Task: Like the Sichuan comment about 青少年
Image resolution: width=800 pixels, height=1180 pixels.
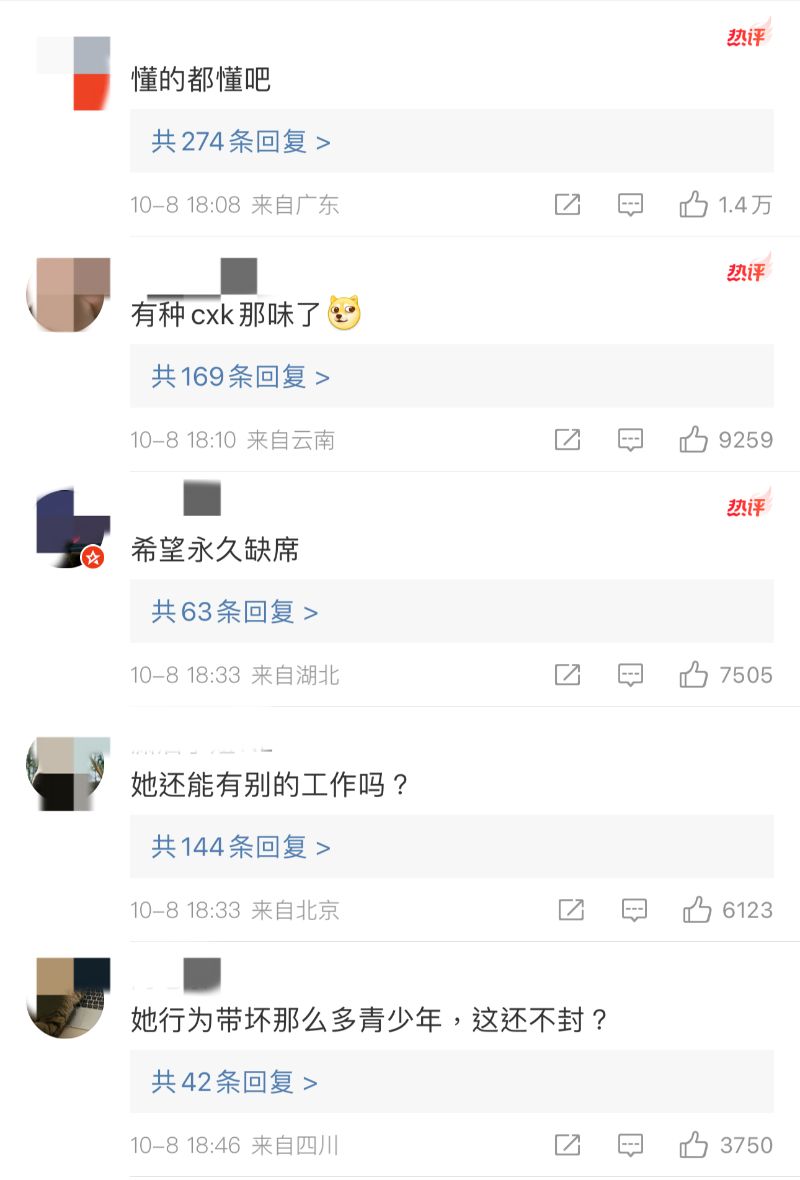Action: click(694, 1145)
